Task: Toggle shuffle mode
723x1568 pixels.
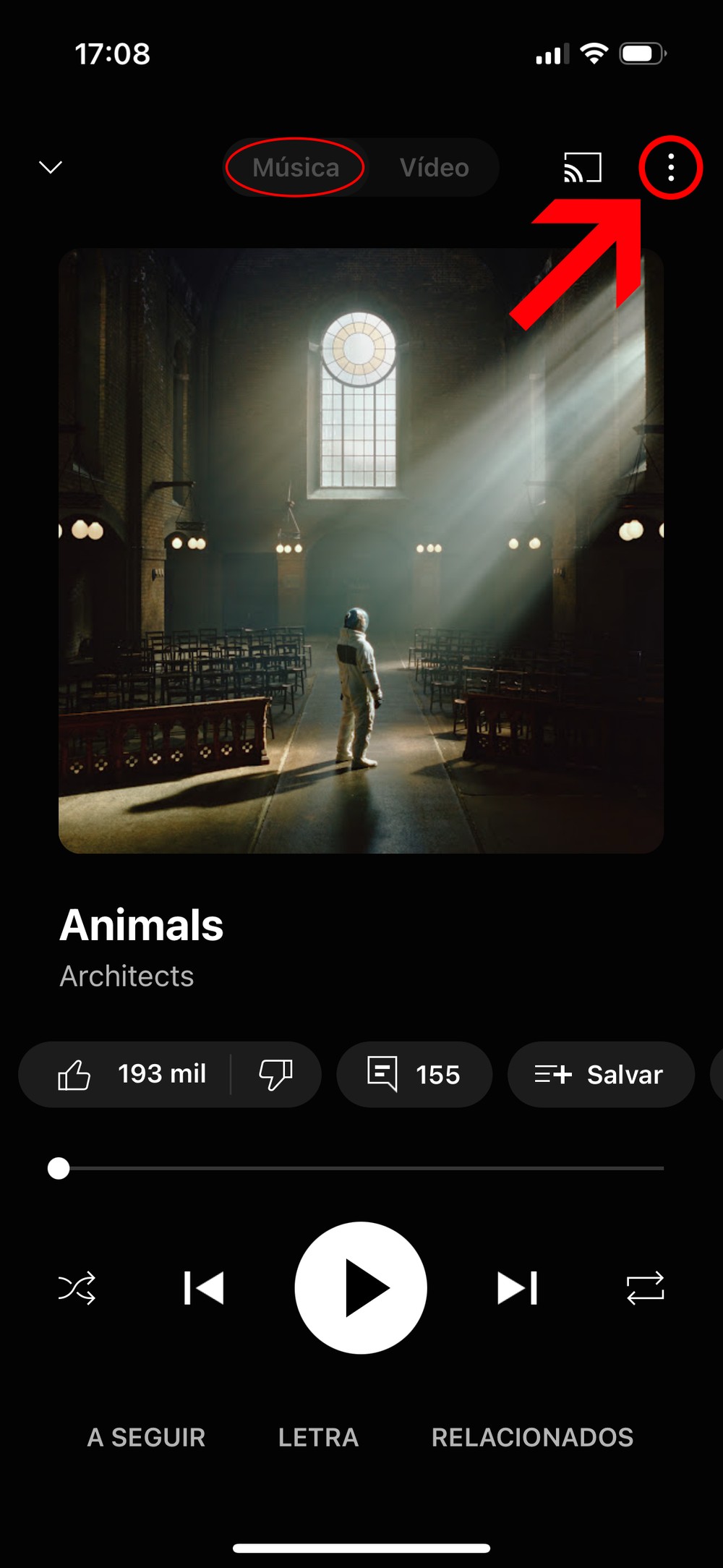Action: [77, 1288]
